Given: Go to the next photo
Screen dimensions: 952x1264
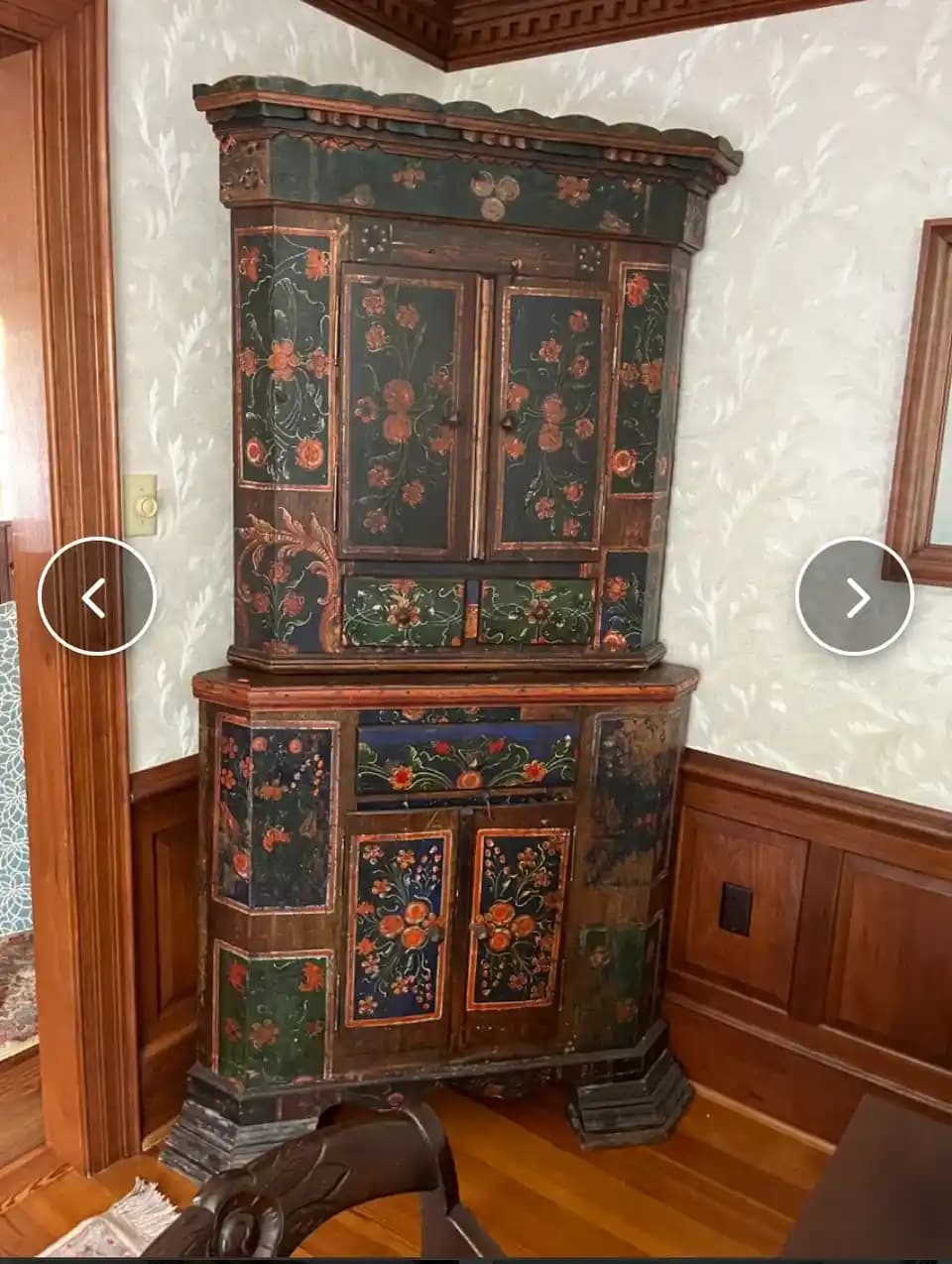Looking at the screenshot, I should point(854,596).
